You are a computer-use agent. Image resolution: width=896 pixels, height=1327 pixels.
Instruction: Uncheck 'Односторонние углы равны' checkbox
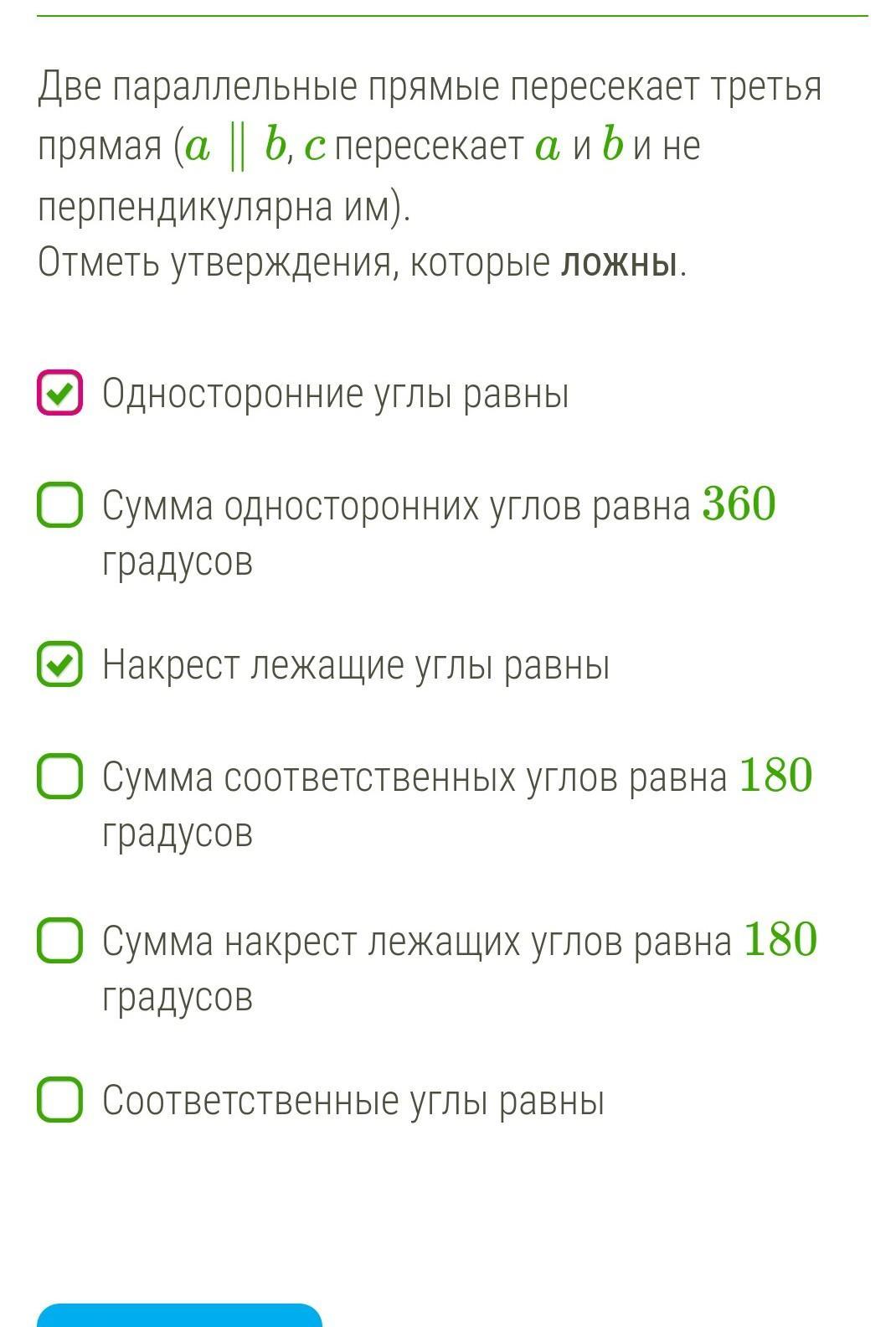(x=59, y=392)
